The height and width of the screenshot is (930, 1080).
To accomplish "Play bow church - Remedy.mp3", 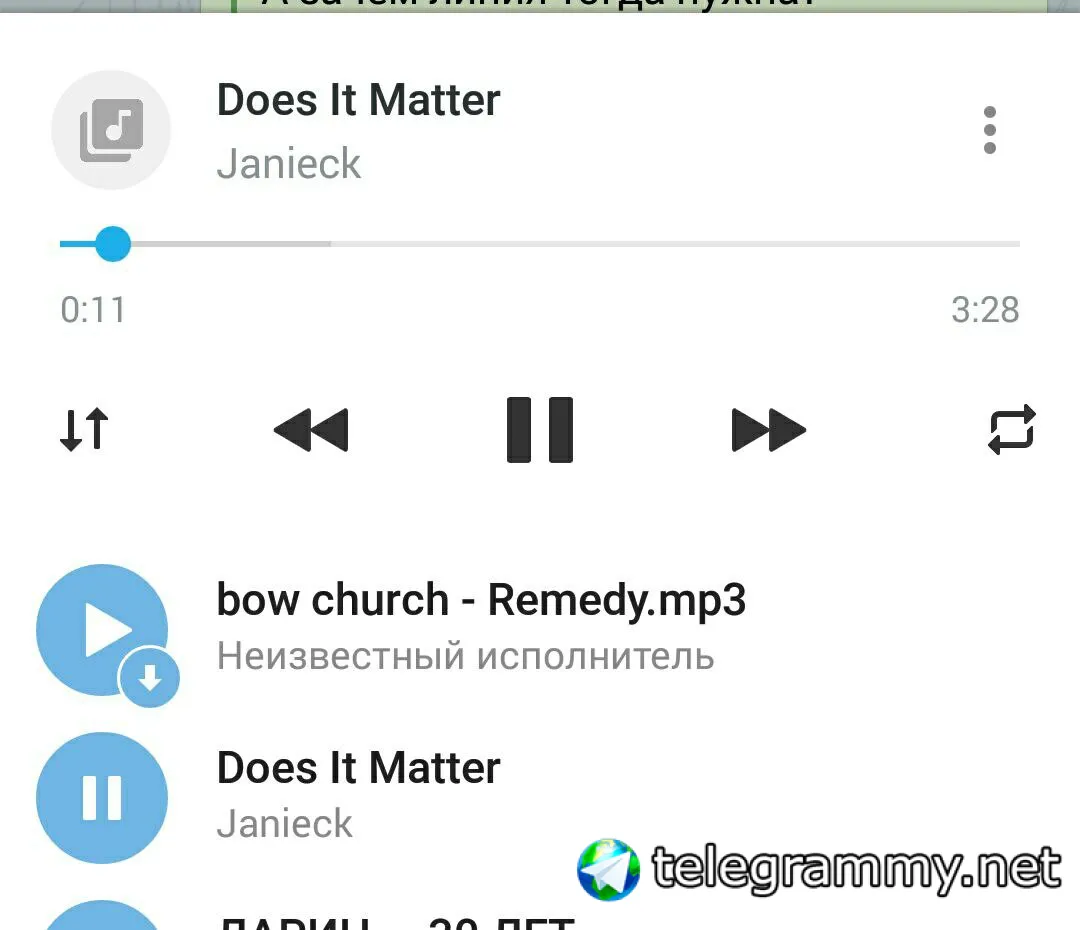I will pyautogui.click(x=102, y=630).
